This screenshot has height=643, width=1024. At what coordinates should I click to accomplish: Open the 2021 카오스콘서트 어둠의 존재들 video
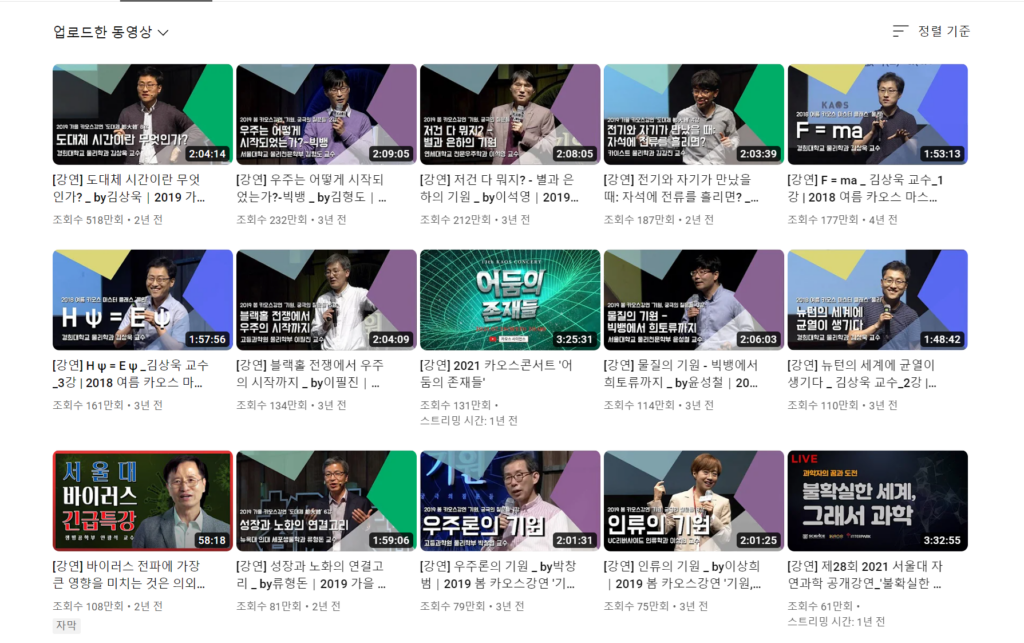point(510,299)
